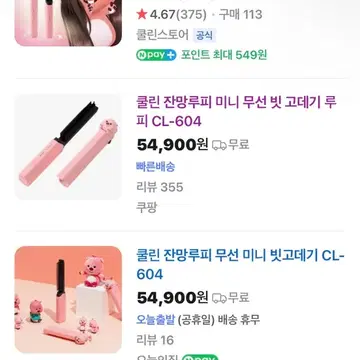Tap the product image of the 쿠팡 listing
The height and width of the screenshot is (360, 360).
tap(68, 147)
